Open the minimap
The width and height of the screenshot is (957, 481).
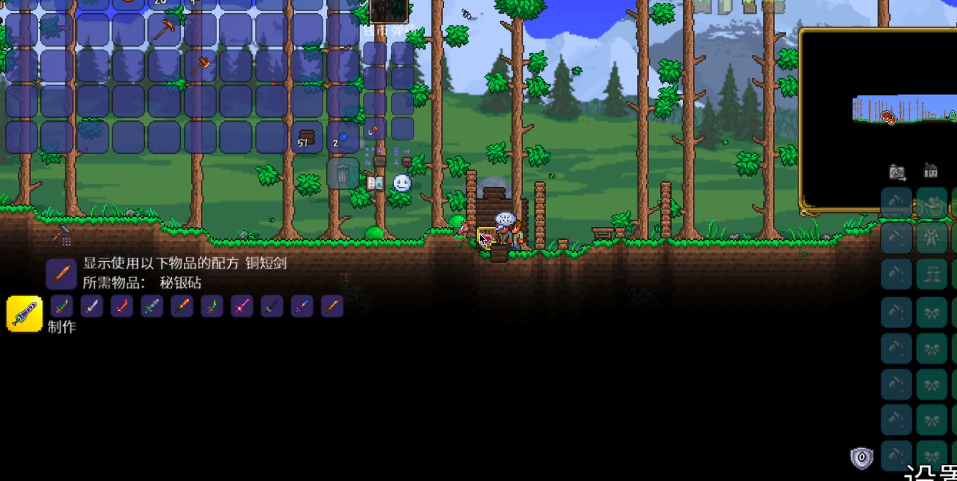click(880, 118)
